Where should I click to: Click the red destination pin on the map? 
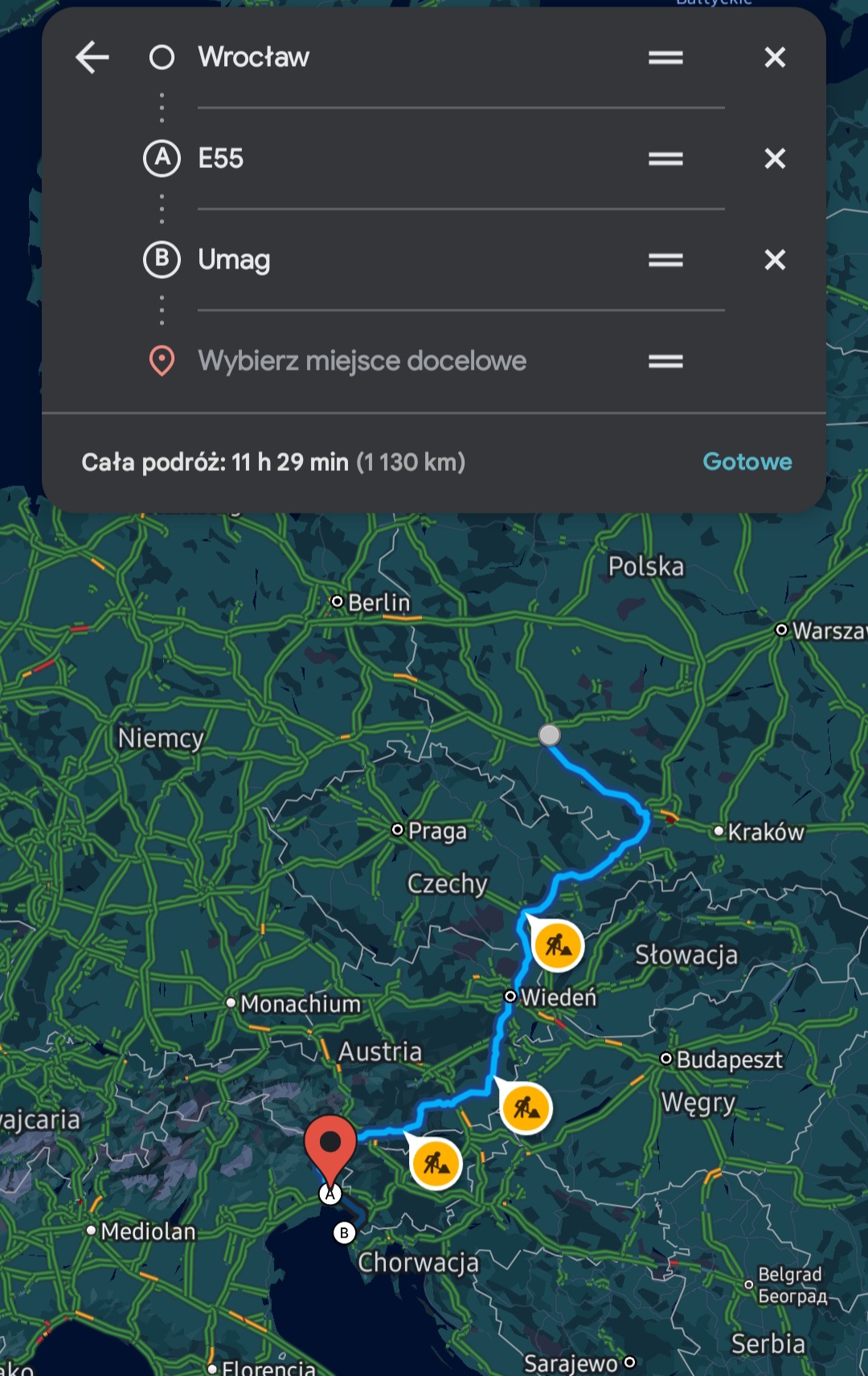click(330, 1141)
